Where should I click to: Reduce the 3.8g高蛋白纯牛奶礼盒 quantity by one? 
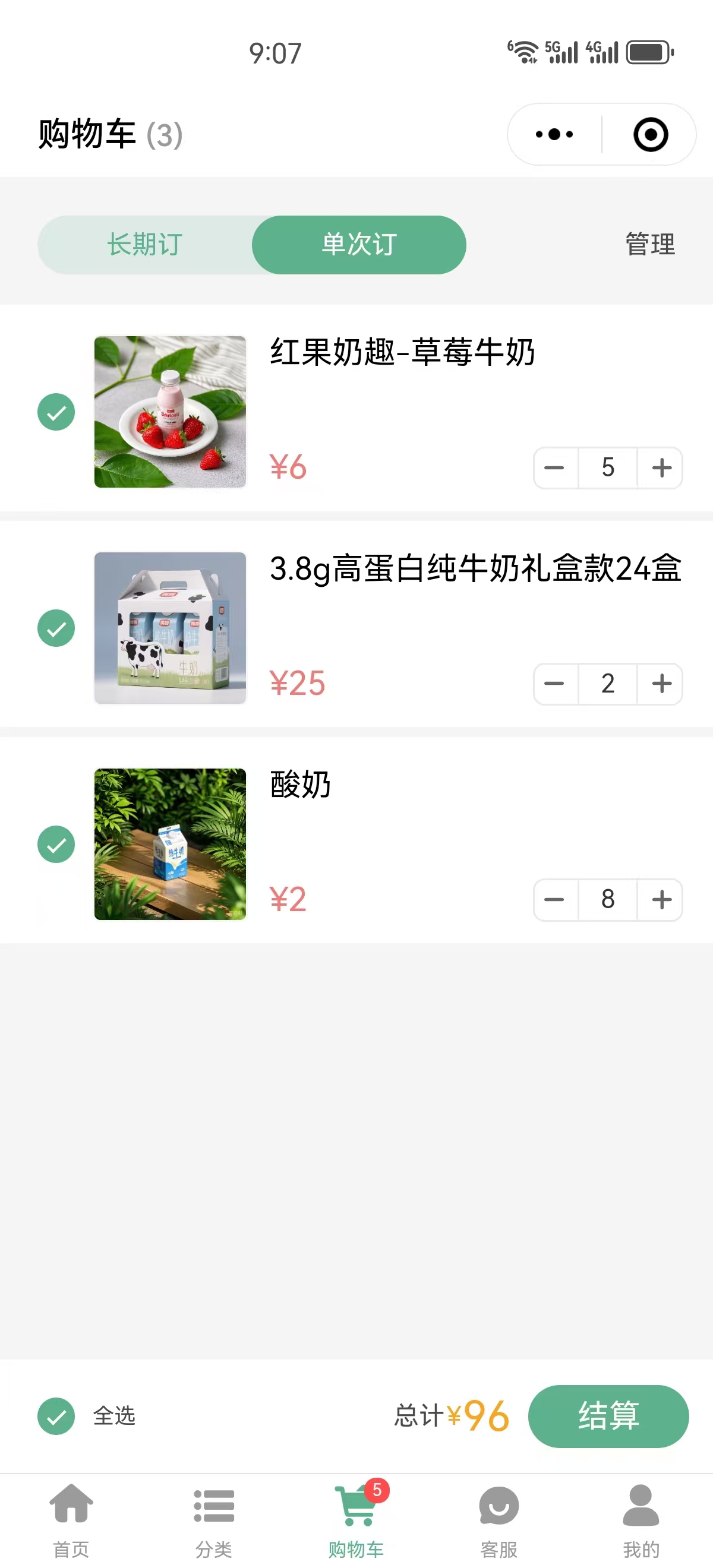point(554,684)
